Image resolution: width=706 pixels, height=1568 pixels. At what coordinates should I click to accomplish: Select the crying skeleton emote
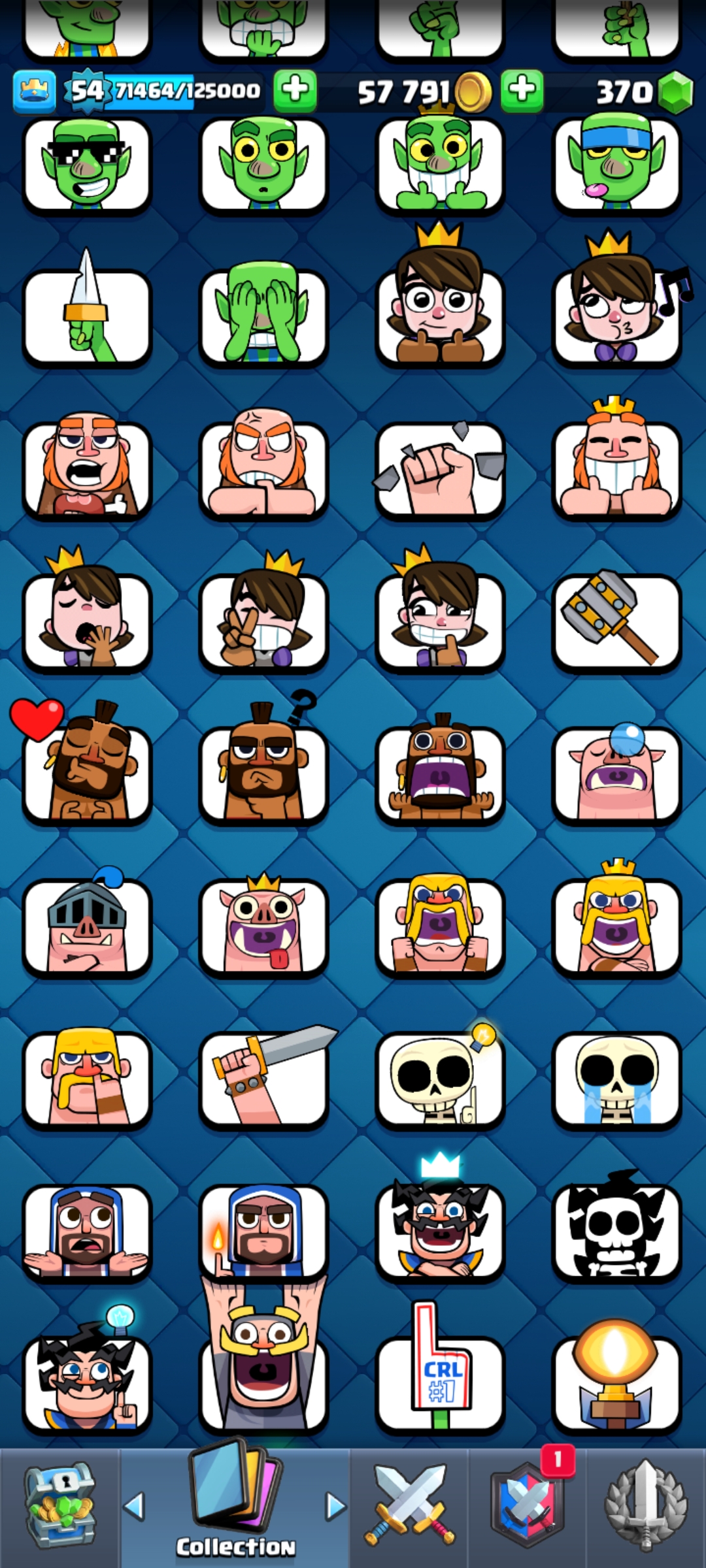(x=616, y=1079)
